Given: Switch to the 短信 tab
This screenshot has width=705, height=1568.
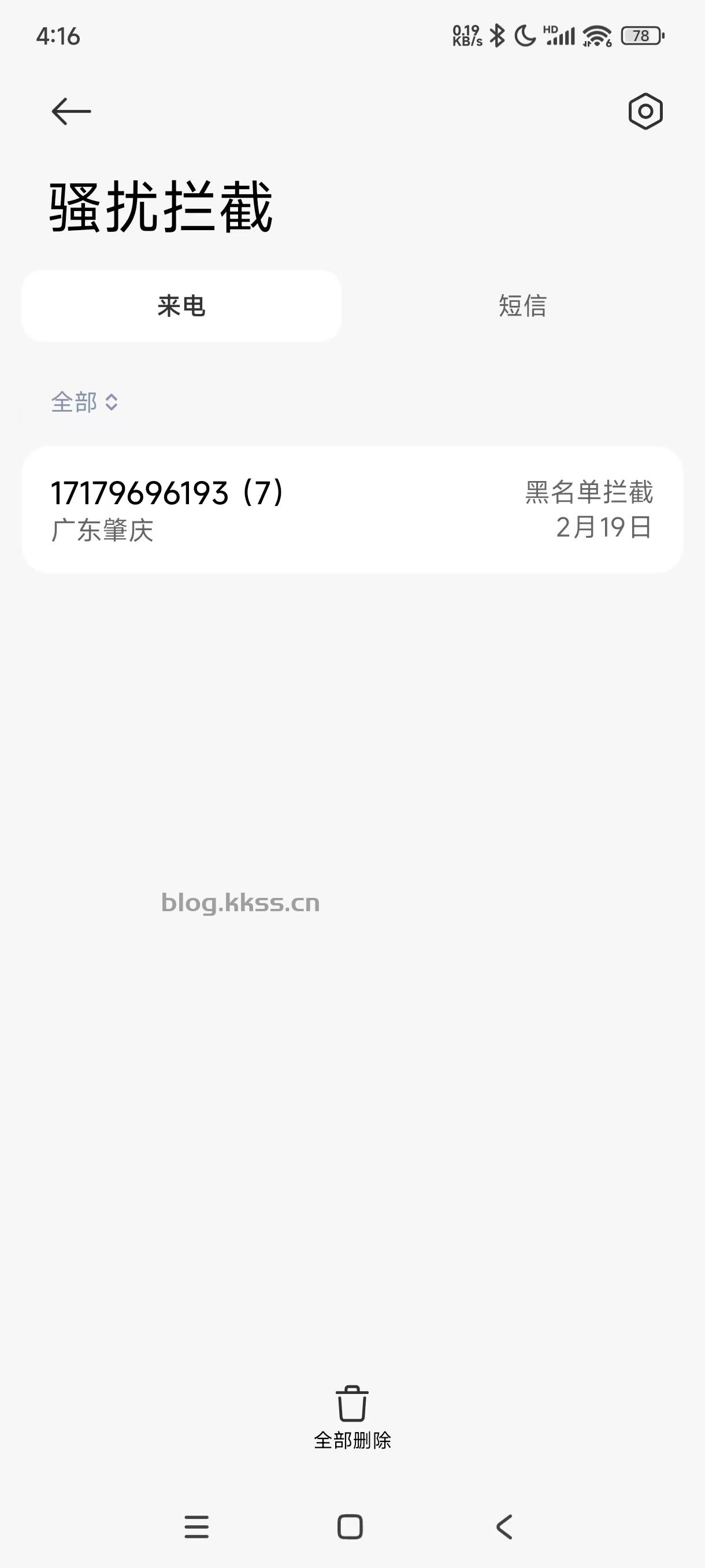Looking at the screenshot, I should tap(522, 306).
